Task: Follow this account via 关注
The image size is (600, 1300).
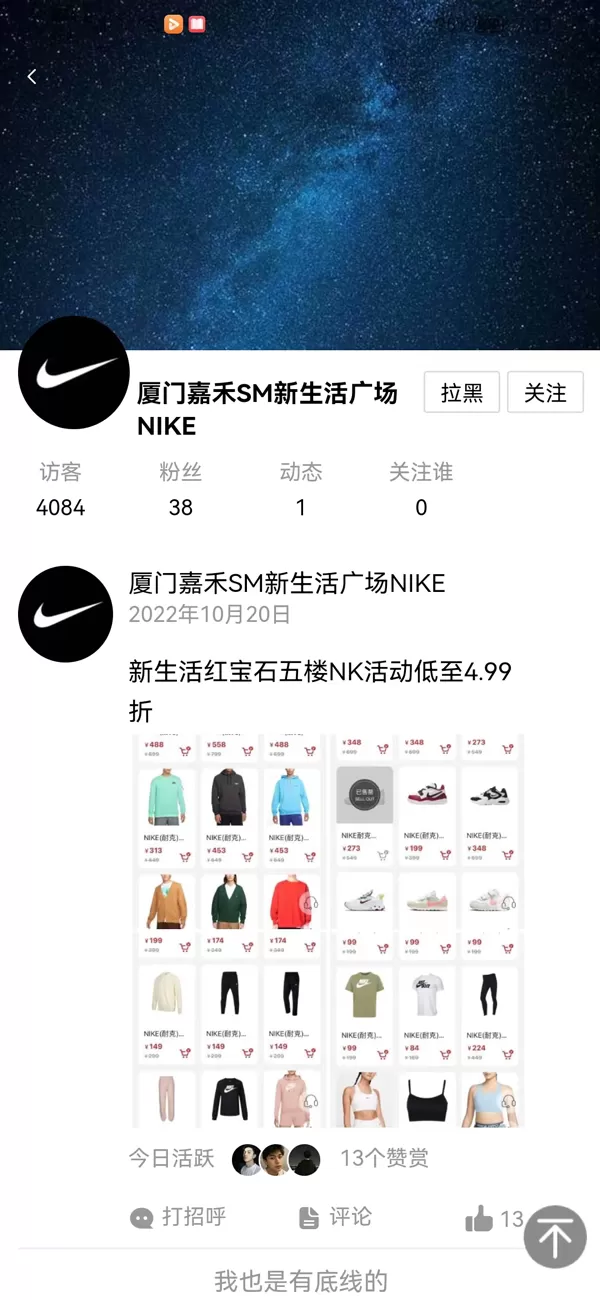Action: 545,393
